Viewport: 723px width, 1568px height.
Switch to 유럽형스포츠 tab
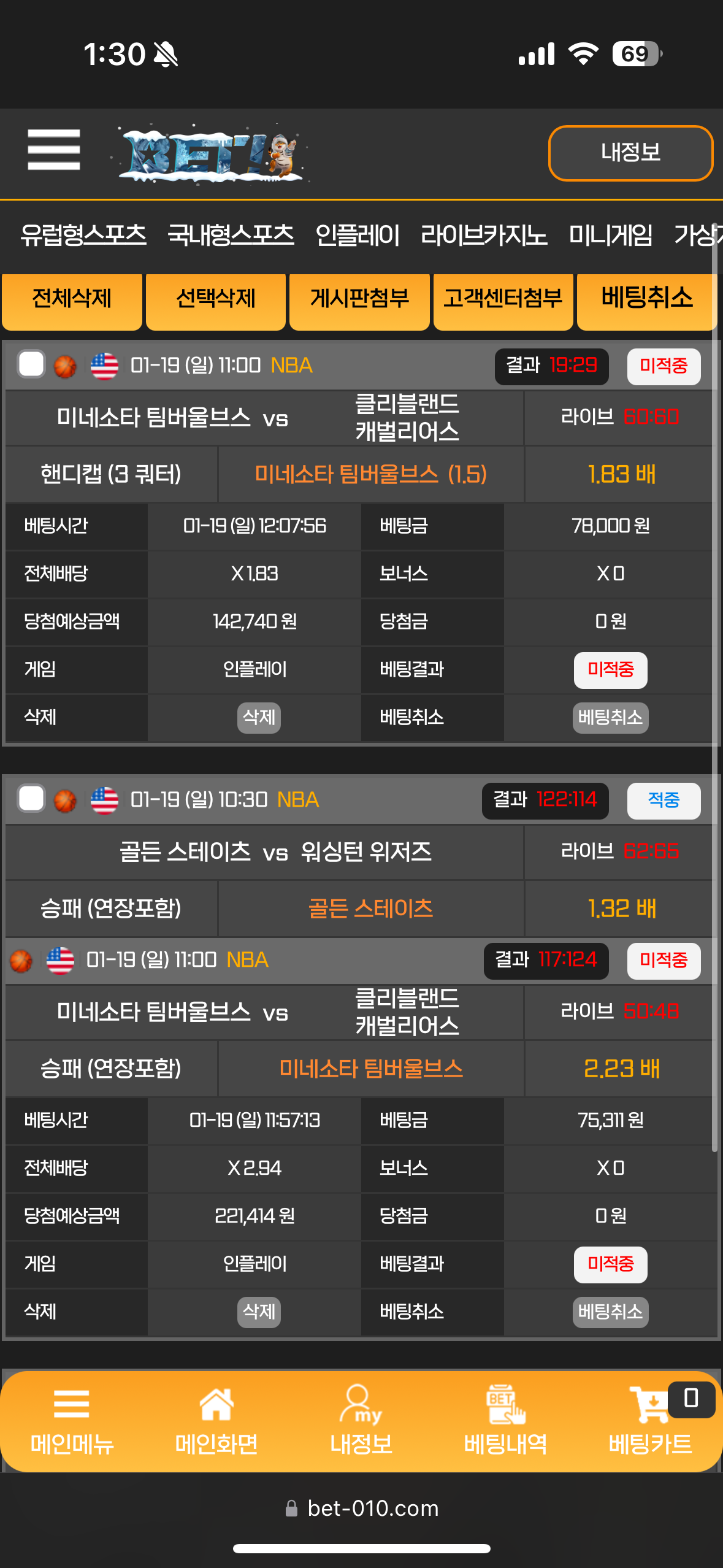tap(83, 236)
